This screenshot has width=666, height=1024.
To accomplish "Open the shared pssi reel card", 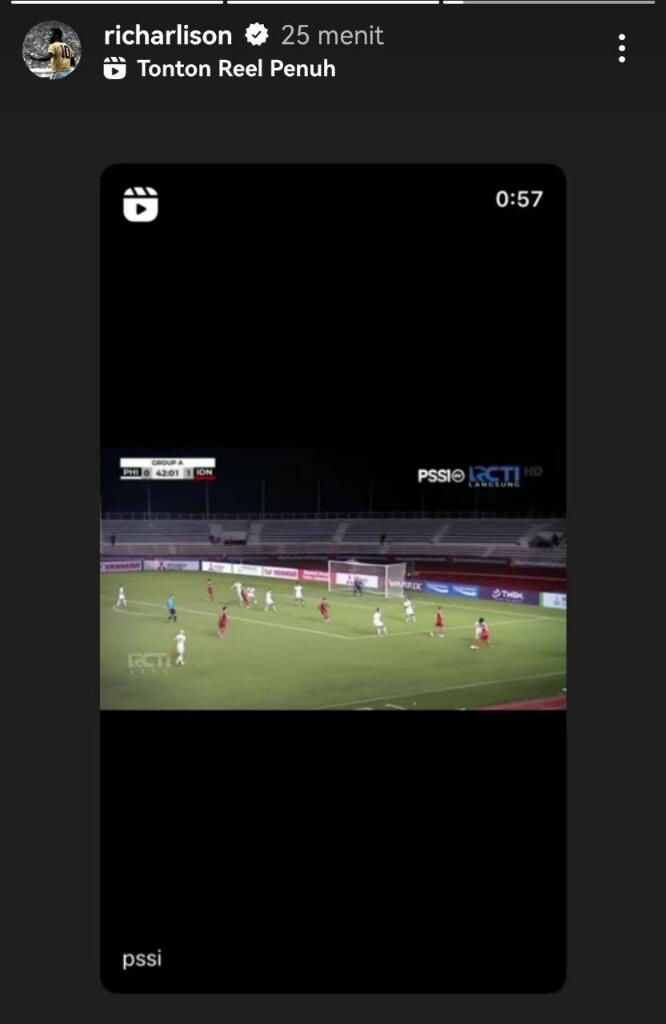I will (333, 578).
